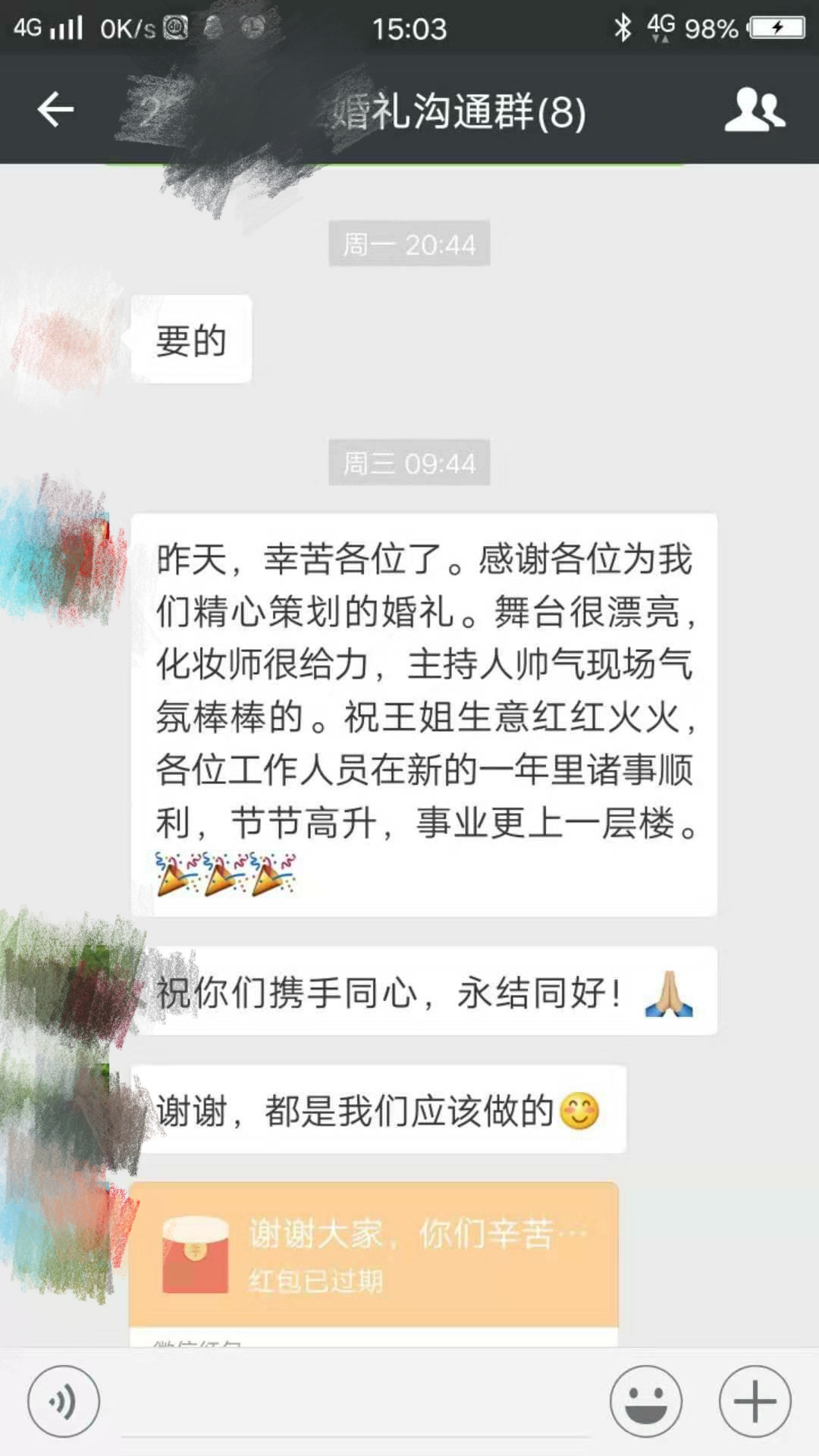
Task: Open the expired red packet card
Action: coord(374,1255)
